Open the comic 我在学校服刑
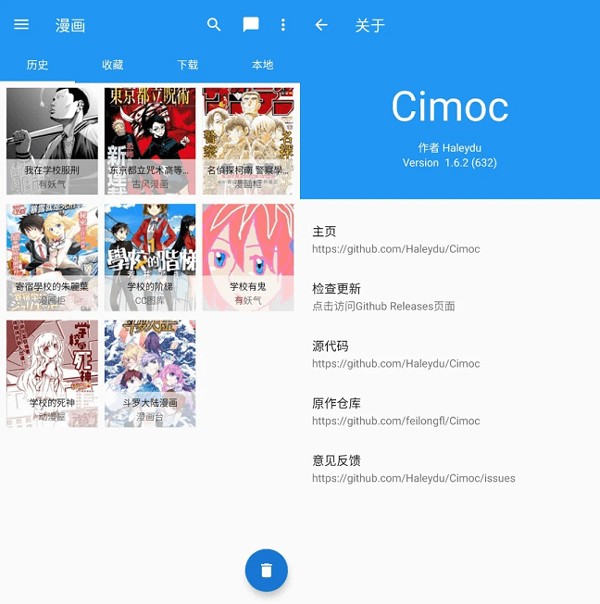The height and width of the screenshot is (604, 600). [x=52, y=140]
